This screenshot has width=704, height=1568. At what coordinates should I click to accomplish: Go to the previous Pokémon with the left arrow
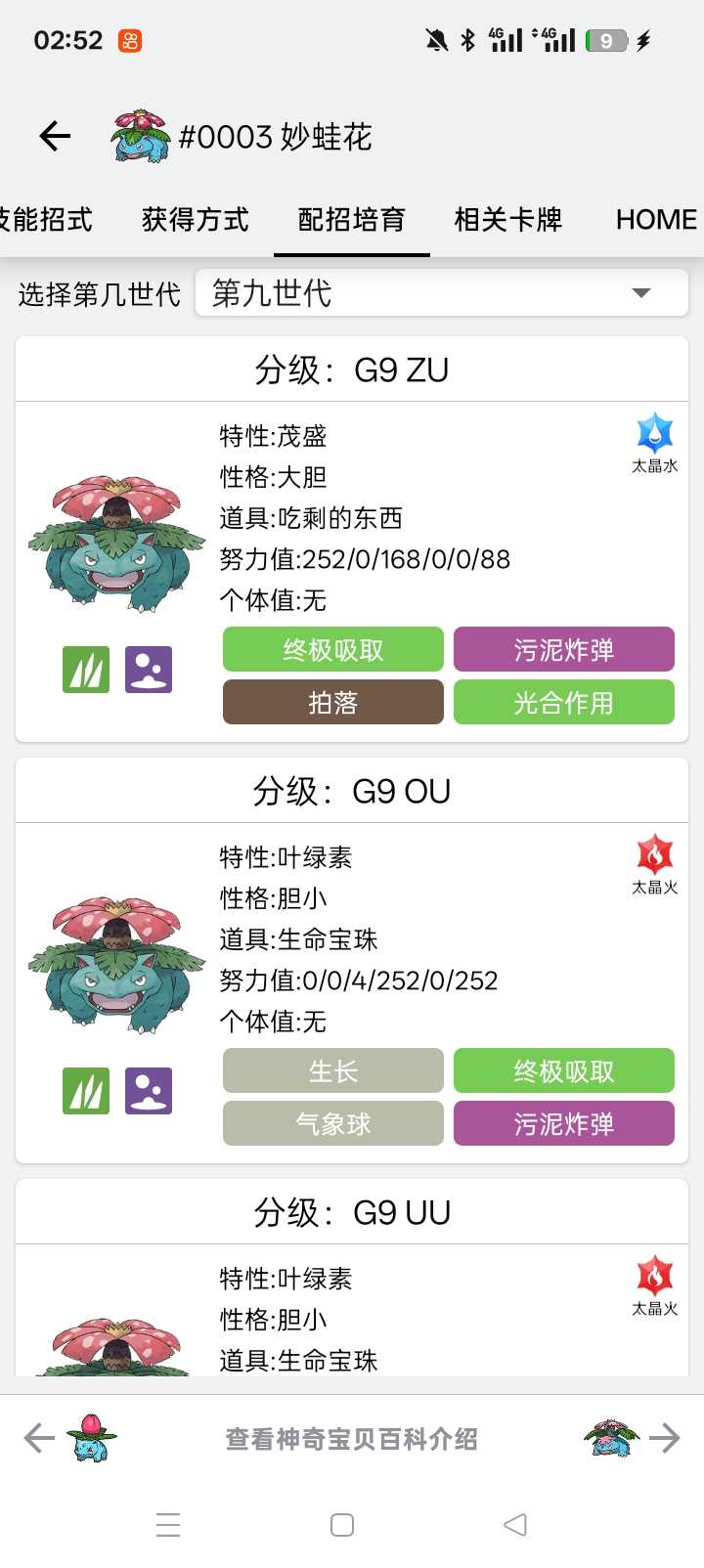[x=41, y=1438]
